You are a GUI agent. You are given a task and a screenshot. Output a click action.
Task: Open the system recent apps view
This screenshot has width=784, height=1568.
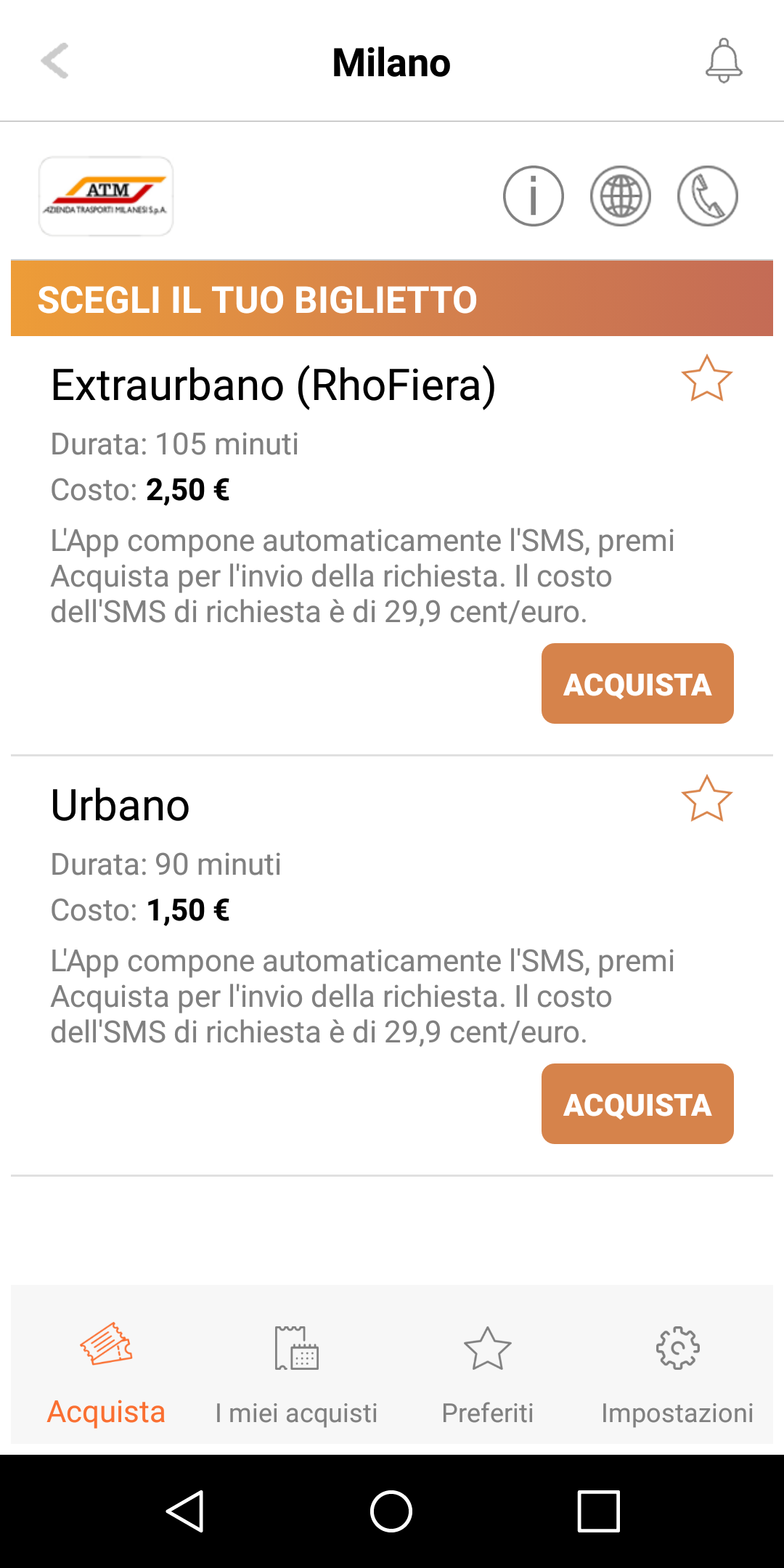[598, 1511]
